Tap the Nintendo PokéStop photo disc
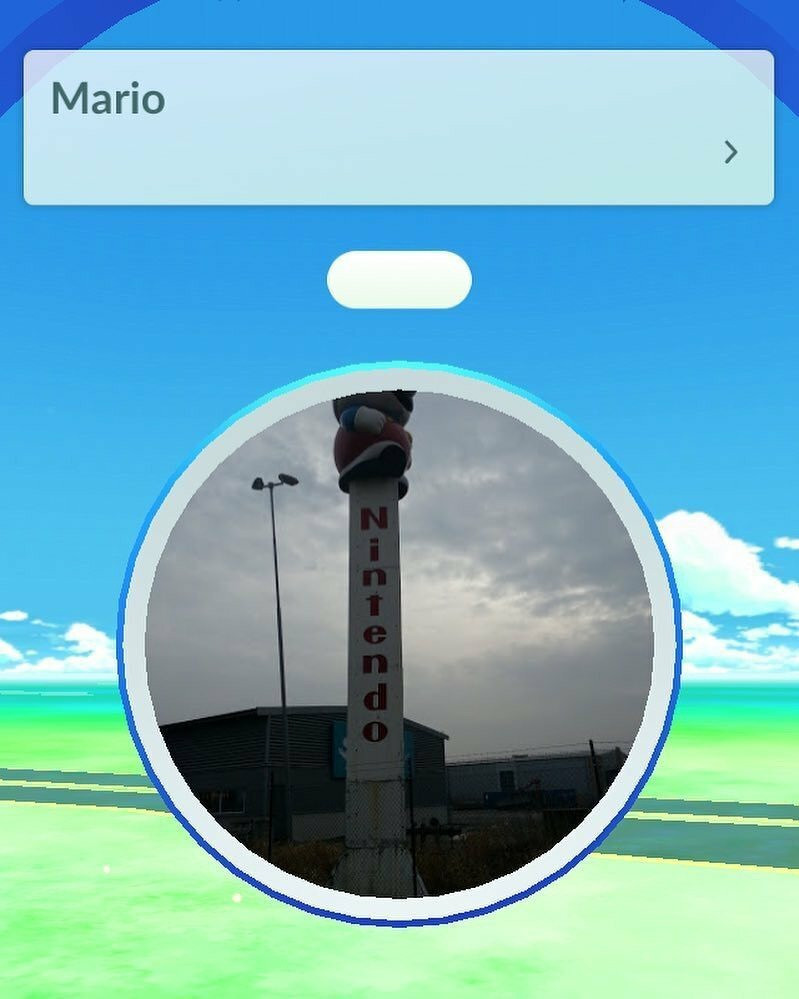Image resolution: width=799 pixels, height=999 pixels. click(399, 643)
